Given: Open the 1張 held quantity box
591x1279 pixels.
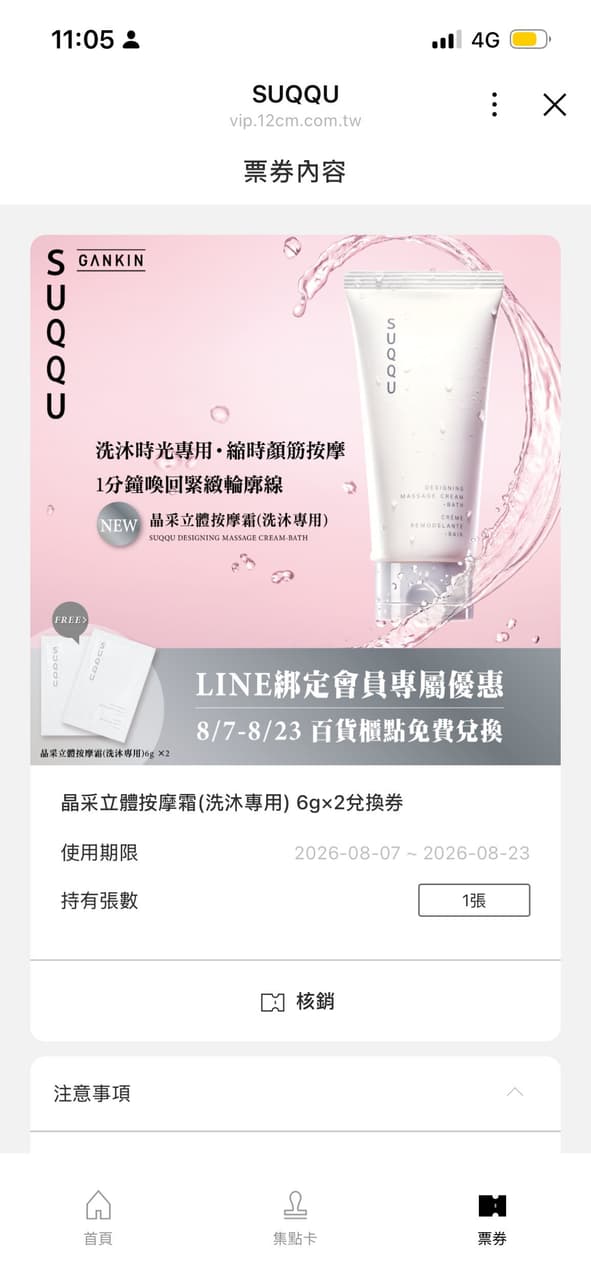Looking at the screenshot, I should [474, 900].
